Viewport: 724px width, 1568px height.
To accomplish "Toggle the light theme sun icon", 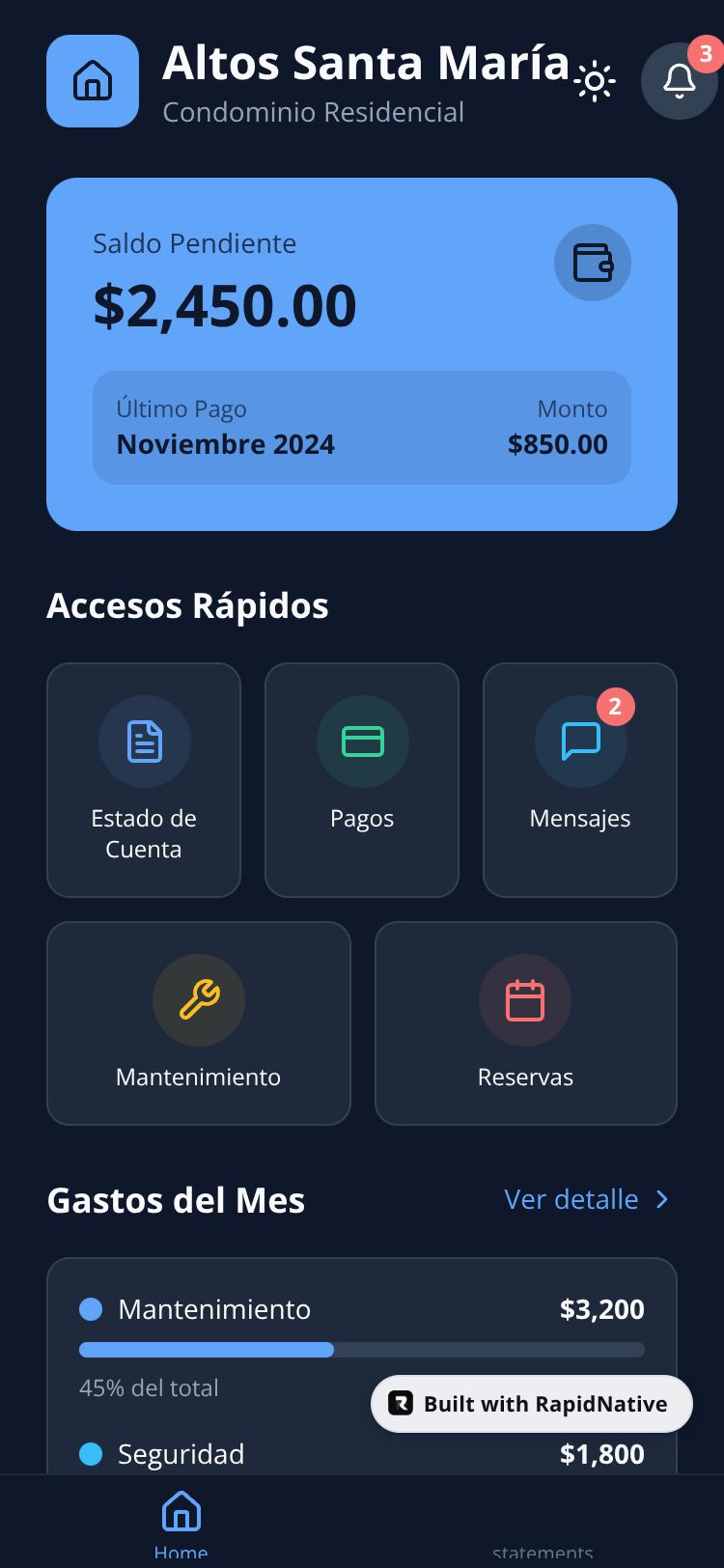I will pyautogui.click(x=595, y=82).
